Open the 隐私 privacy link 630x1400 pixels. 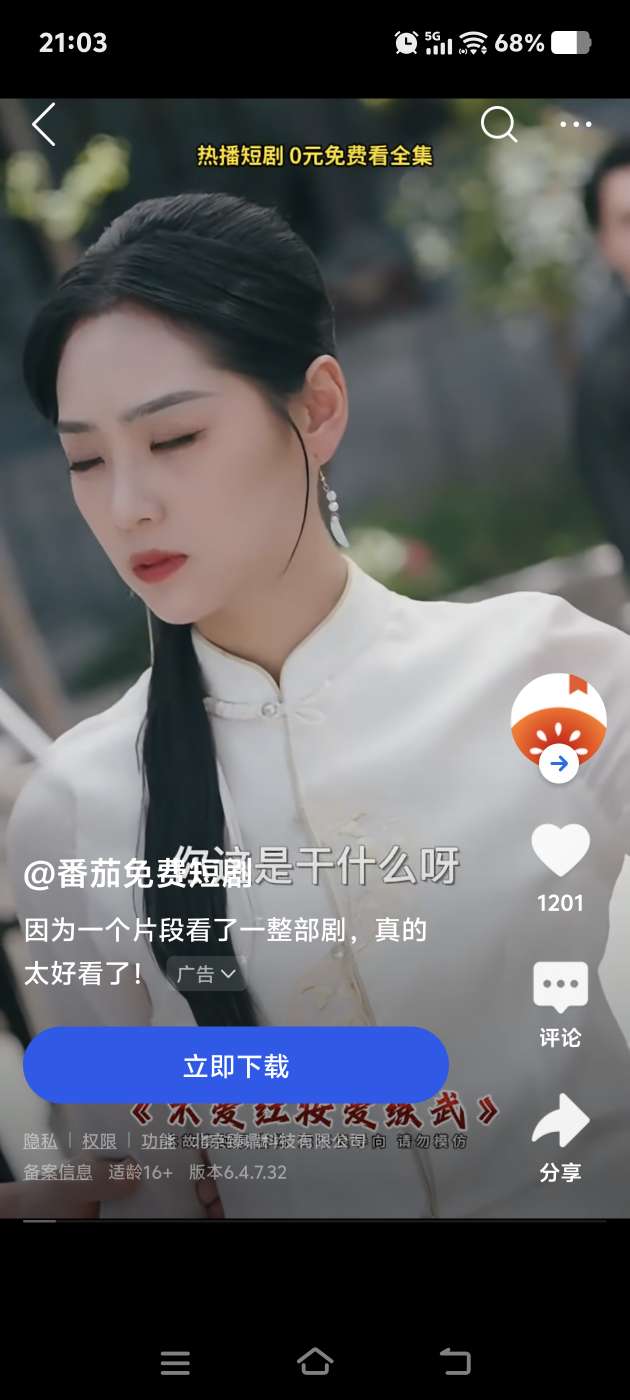pyautogui.click(x=41, y=1141)
